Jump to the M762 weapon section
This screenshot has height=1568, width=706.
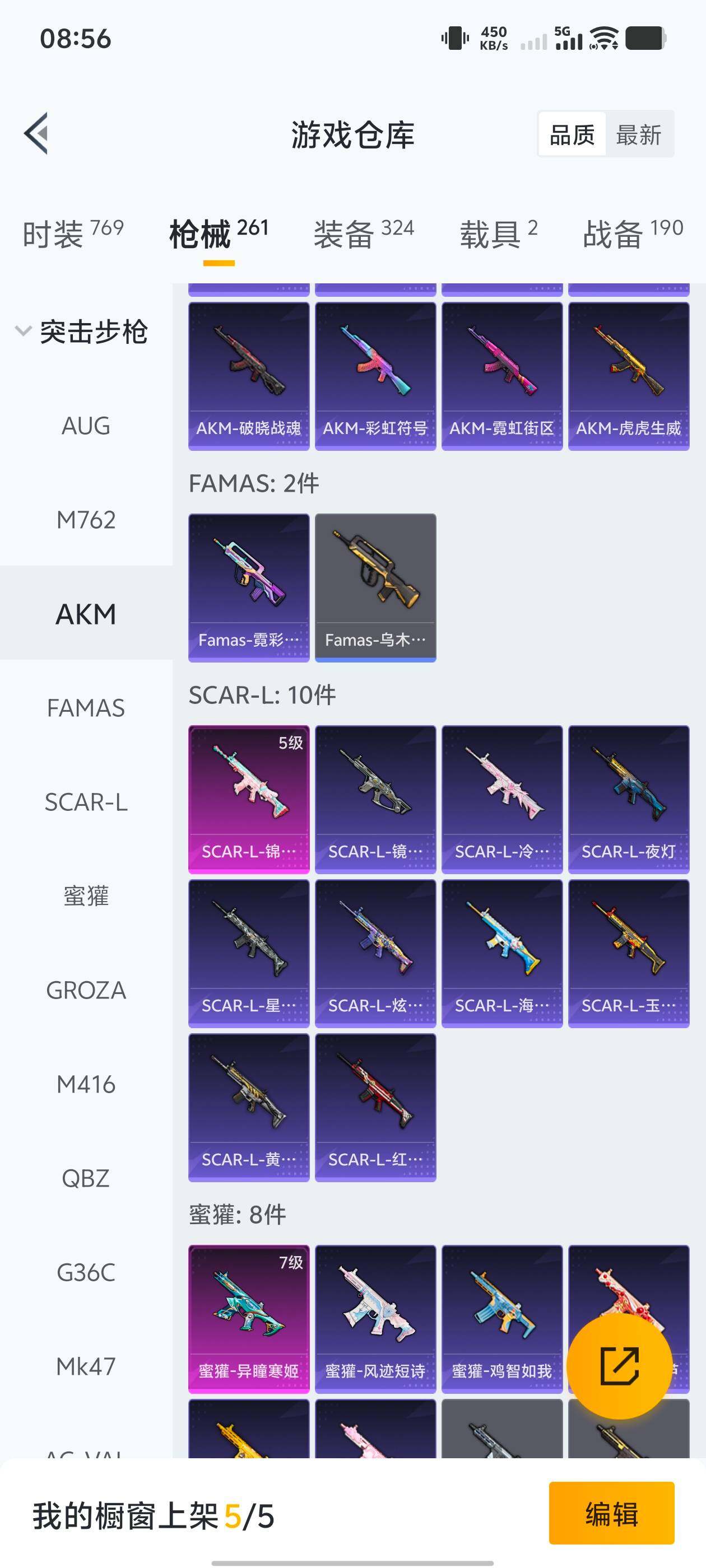pyautogui.click(x=86, y=520)
